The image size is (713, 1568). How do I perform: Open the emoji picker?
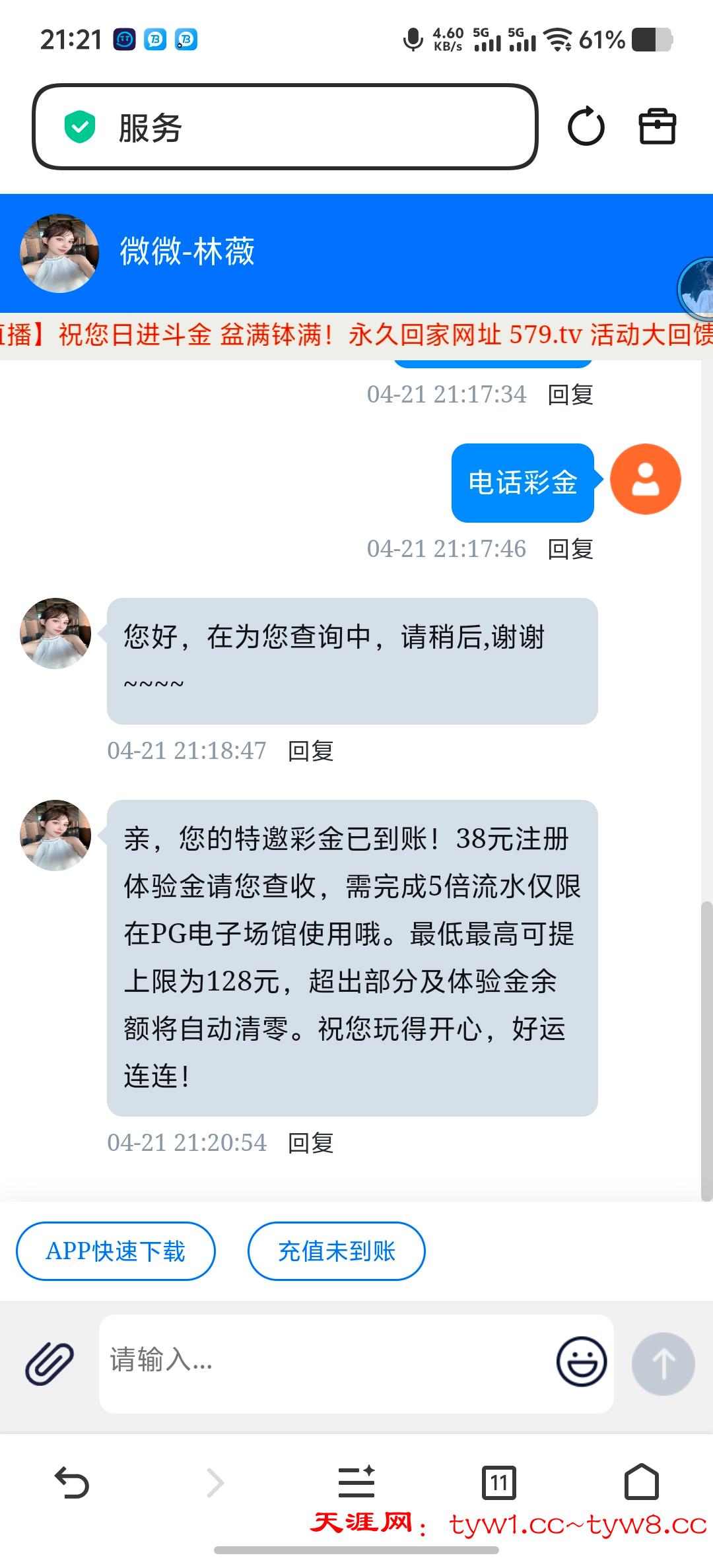click(x=582, y=1361)
